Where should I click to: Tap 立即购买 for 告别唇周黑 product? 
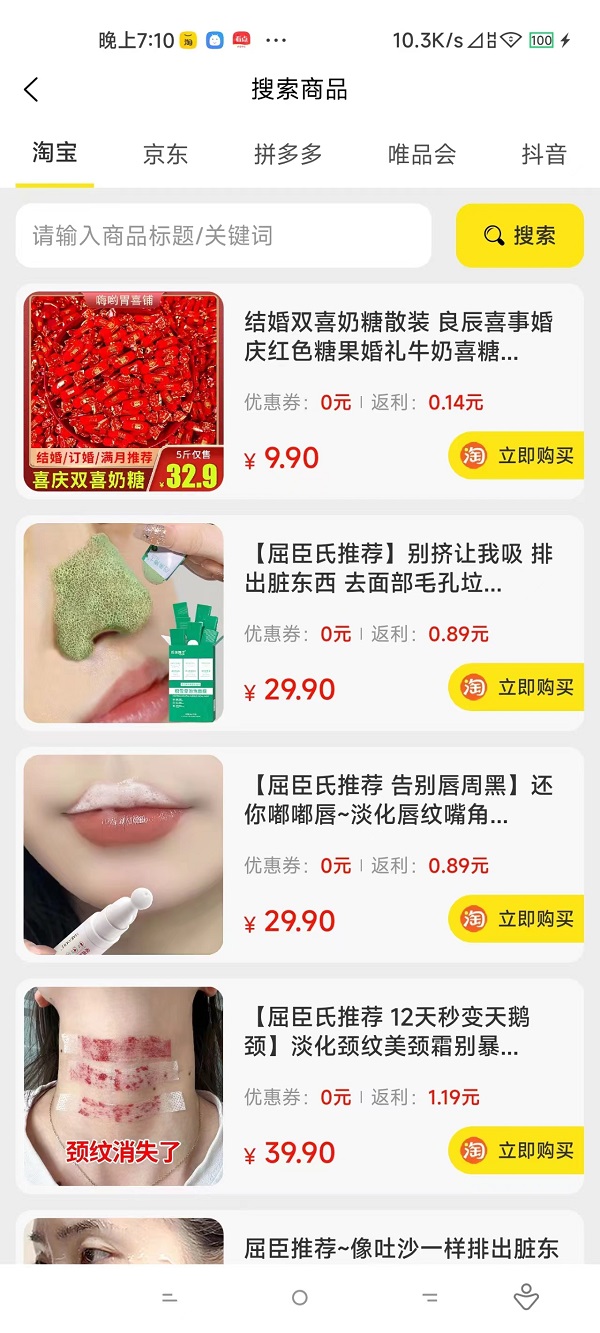(516, 919)
